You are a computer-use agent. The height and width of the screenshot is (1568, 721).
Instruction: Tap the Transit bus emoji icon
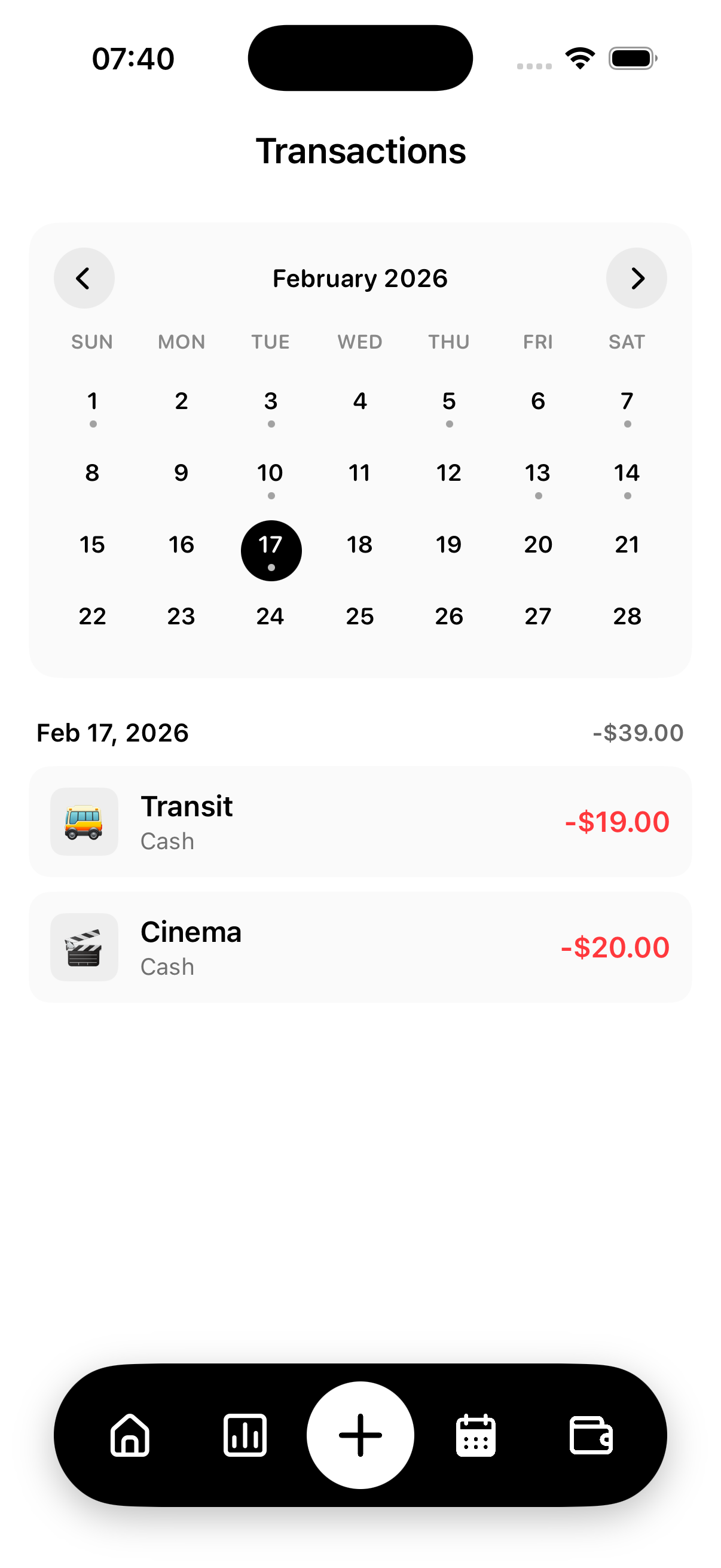(84, 822)
